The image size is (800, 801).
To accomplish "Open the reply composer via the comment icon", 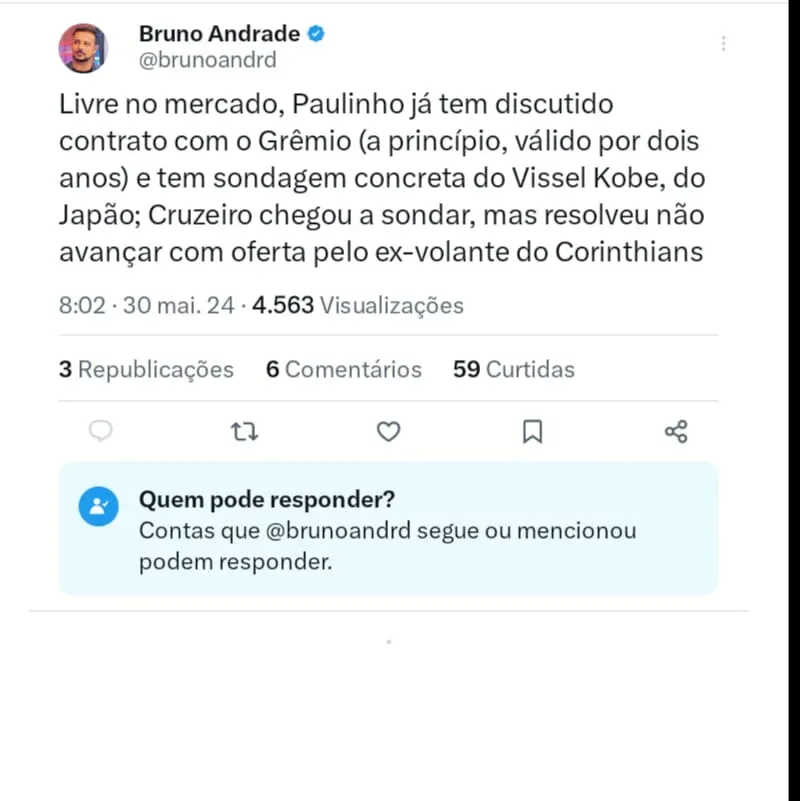I will click(x=100, y=432).
